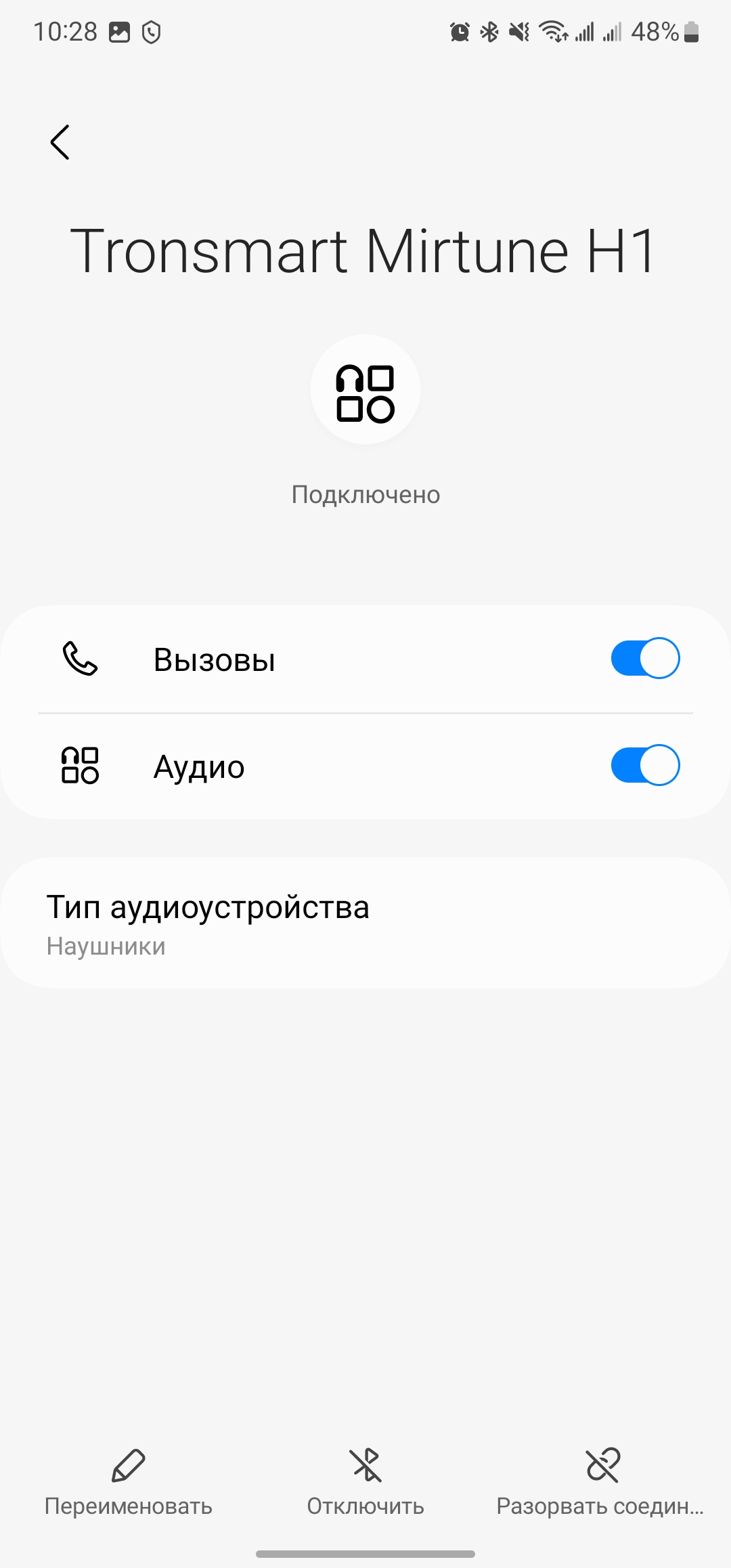Tap Переименовать to rename device
The height and width of the screenshot is (1568, 731).
pyautogui.click(x=129, y=1481)
